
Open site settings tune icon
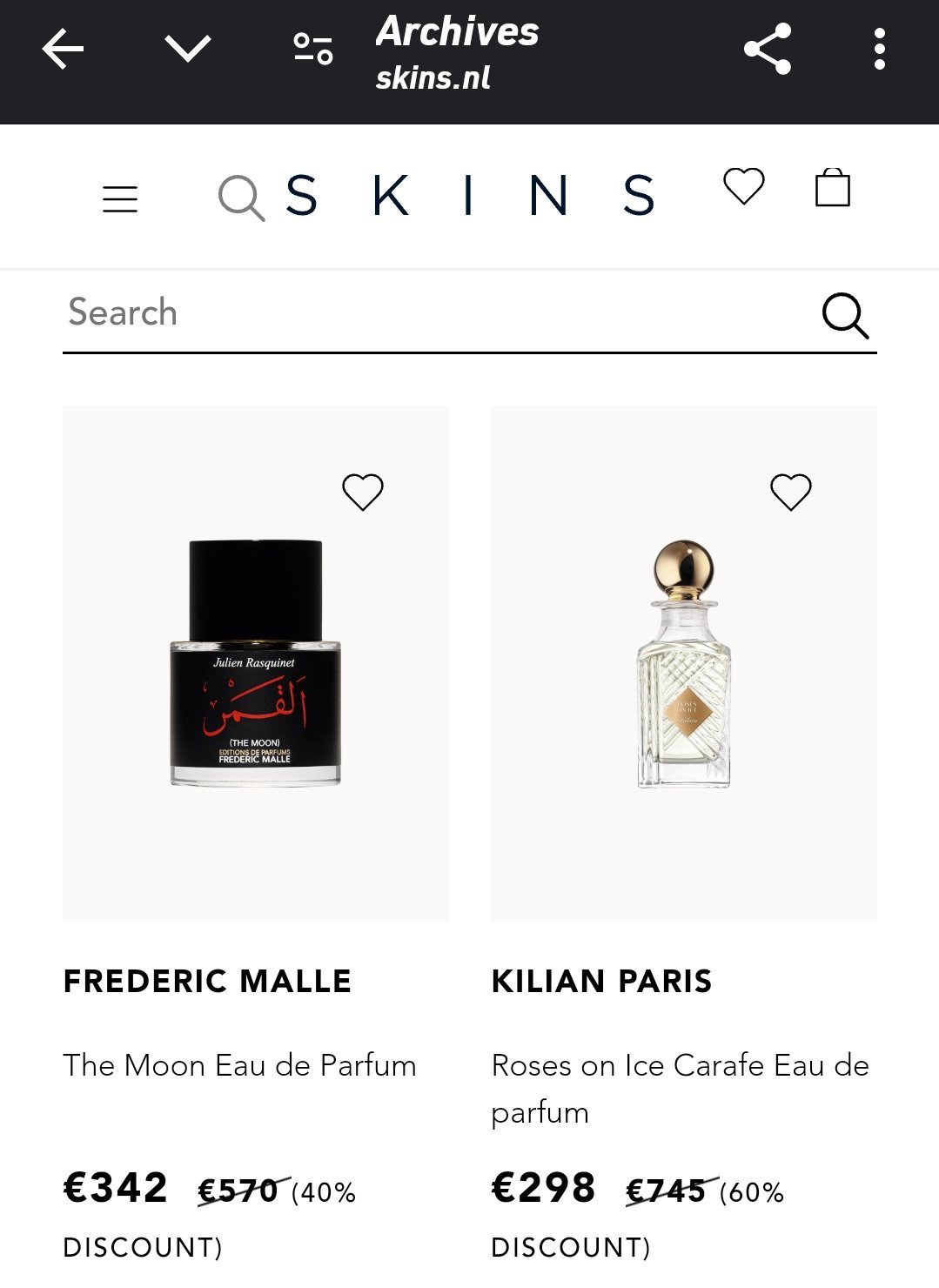click(313, 49)
